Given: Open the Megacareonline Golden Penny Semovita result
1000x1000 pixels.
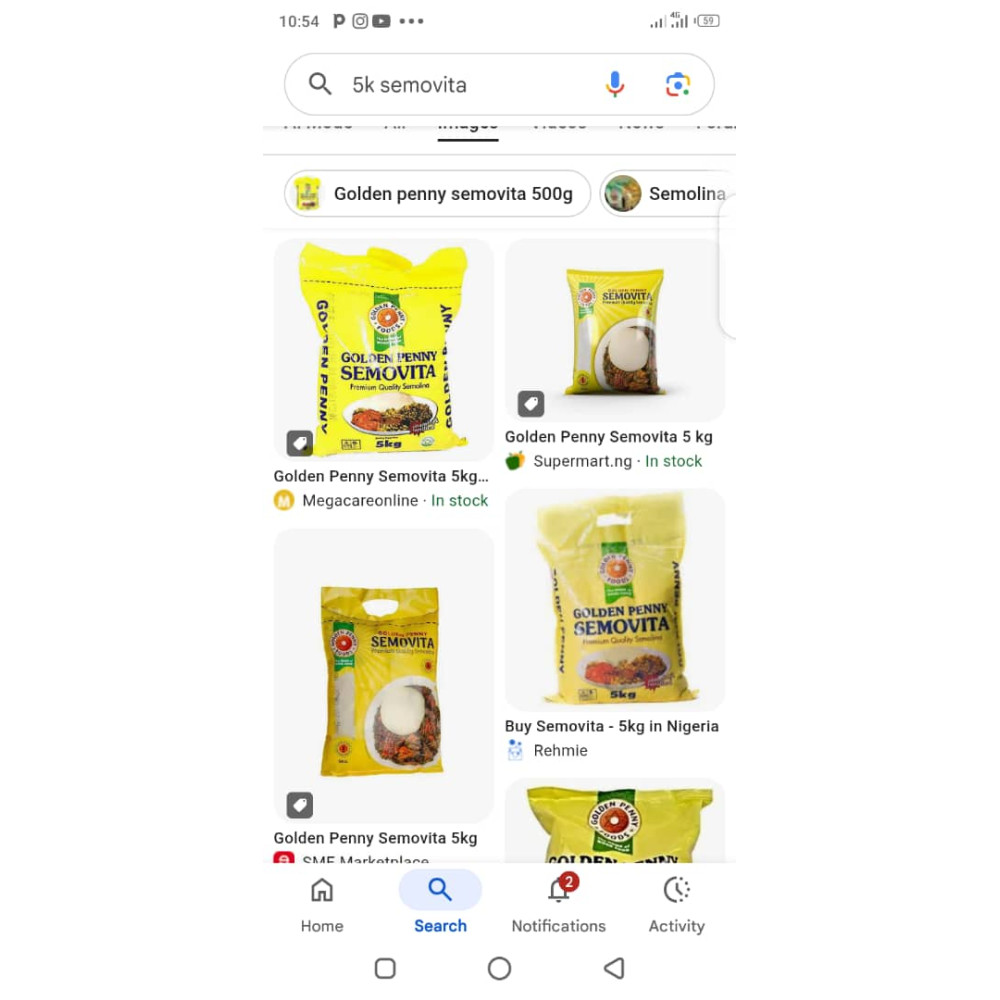Looking at the screenshot, I should [x=383, y=350].
